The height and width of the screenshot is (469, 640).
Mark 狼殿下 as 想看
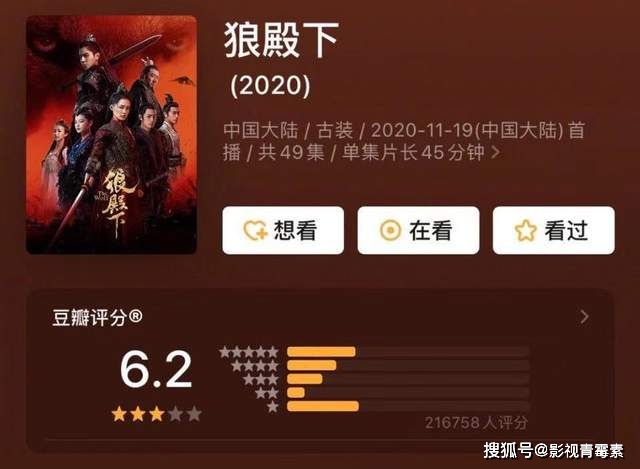click(x=282, y=231)
